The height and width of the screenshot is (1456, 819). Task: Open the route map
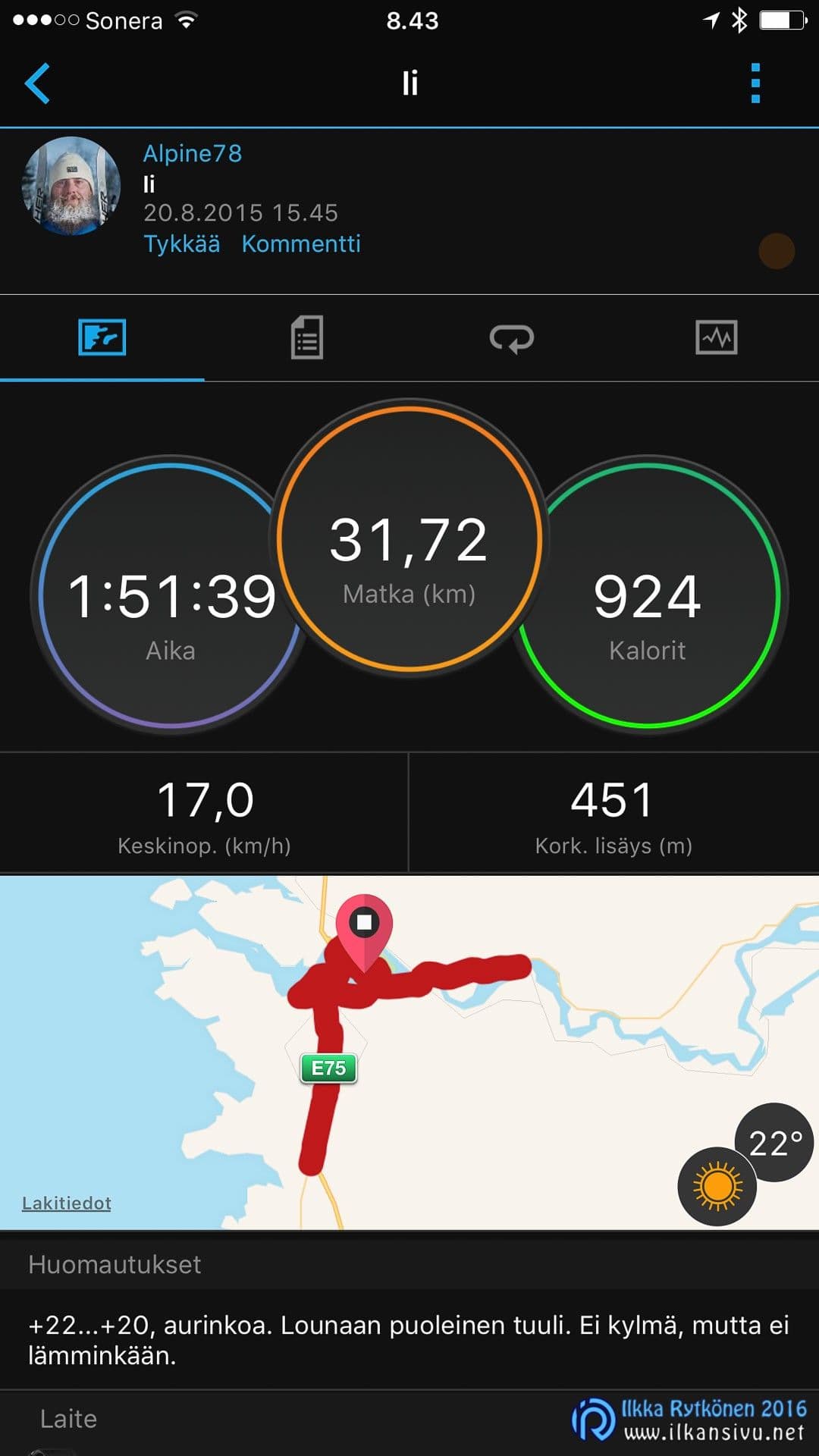409,1052
